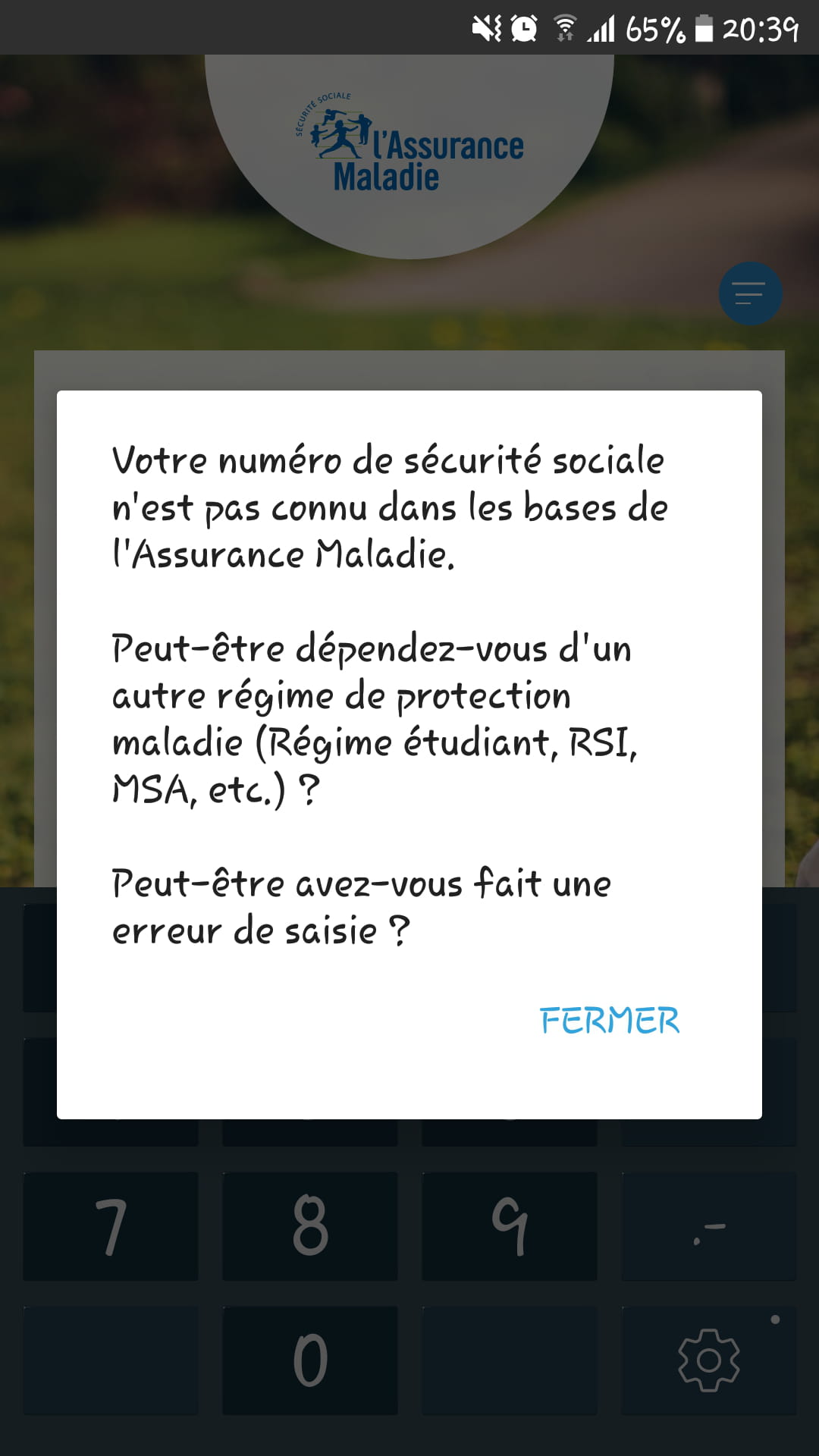
Task: Tap the 7 key on keypad
Action: coord(111,1226)
